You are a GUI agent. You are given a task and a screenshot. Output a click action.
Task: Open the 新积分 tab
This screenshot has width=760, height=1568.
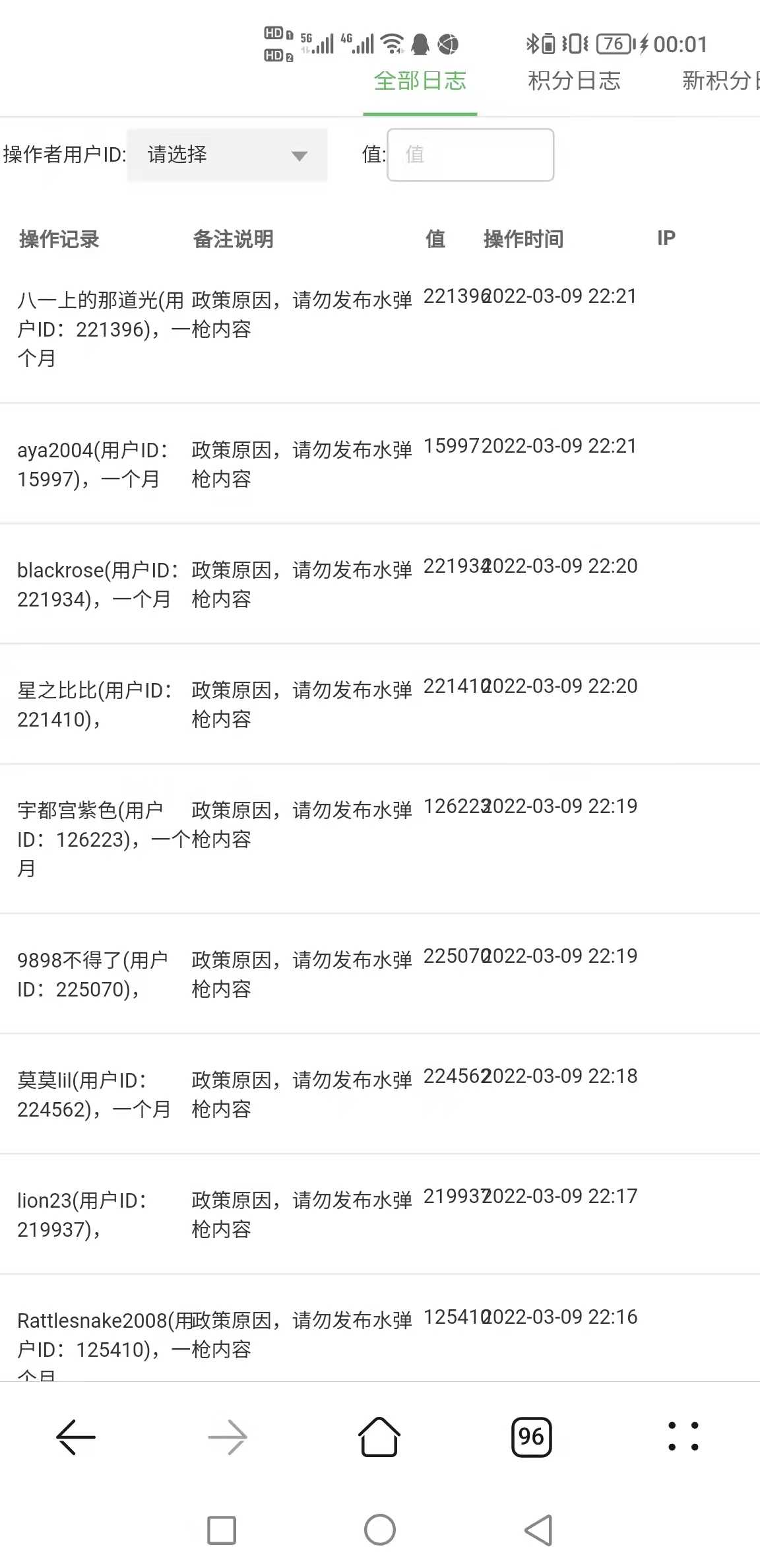tap(720, 81)
